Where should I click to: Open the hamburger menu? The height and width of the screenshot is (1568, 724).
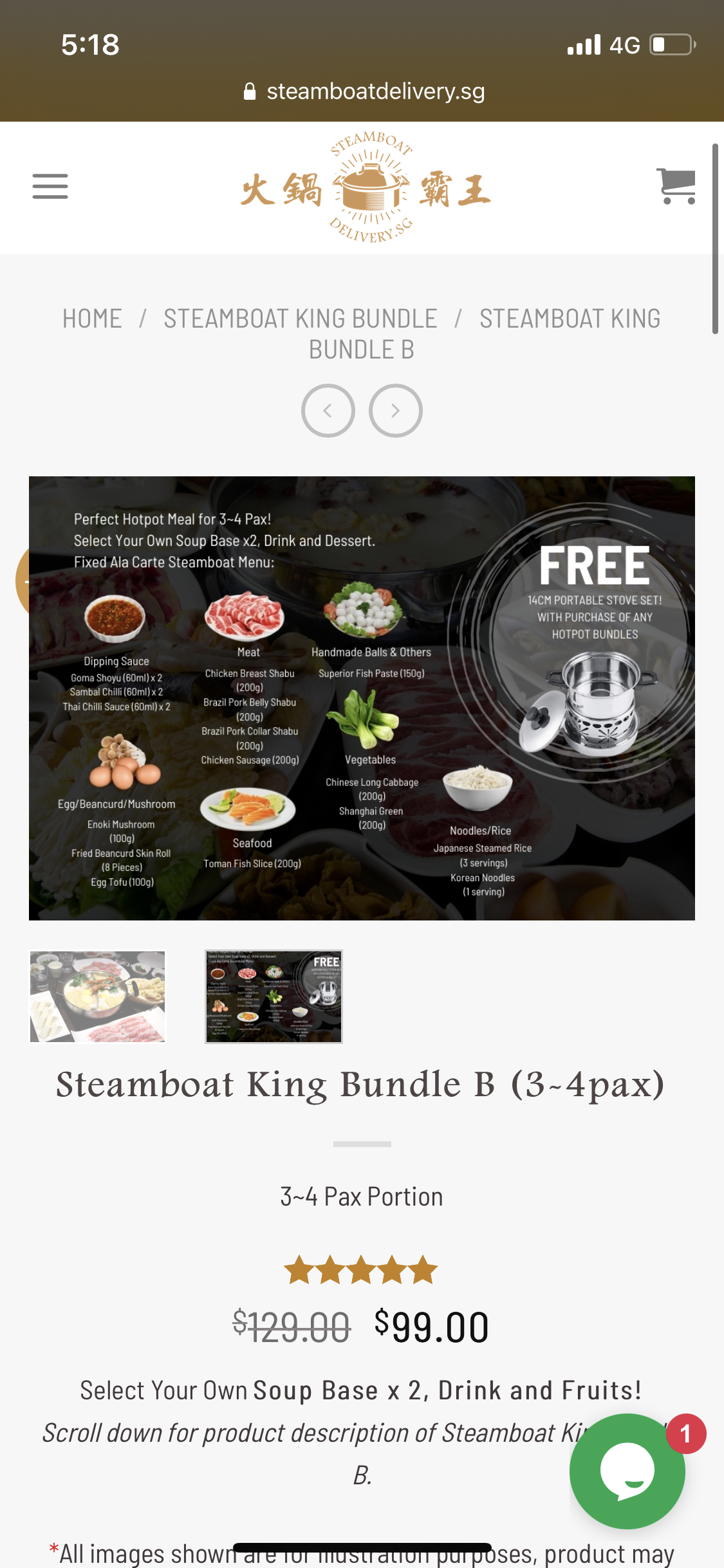click(x=50, y=187)
